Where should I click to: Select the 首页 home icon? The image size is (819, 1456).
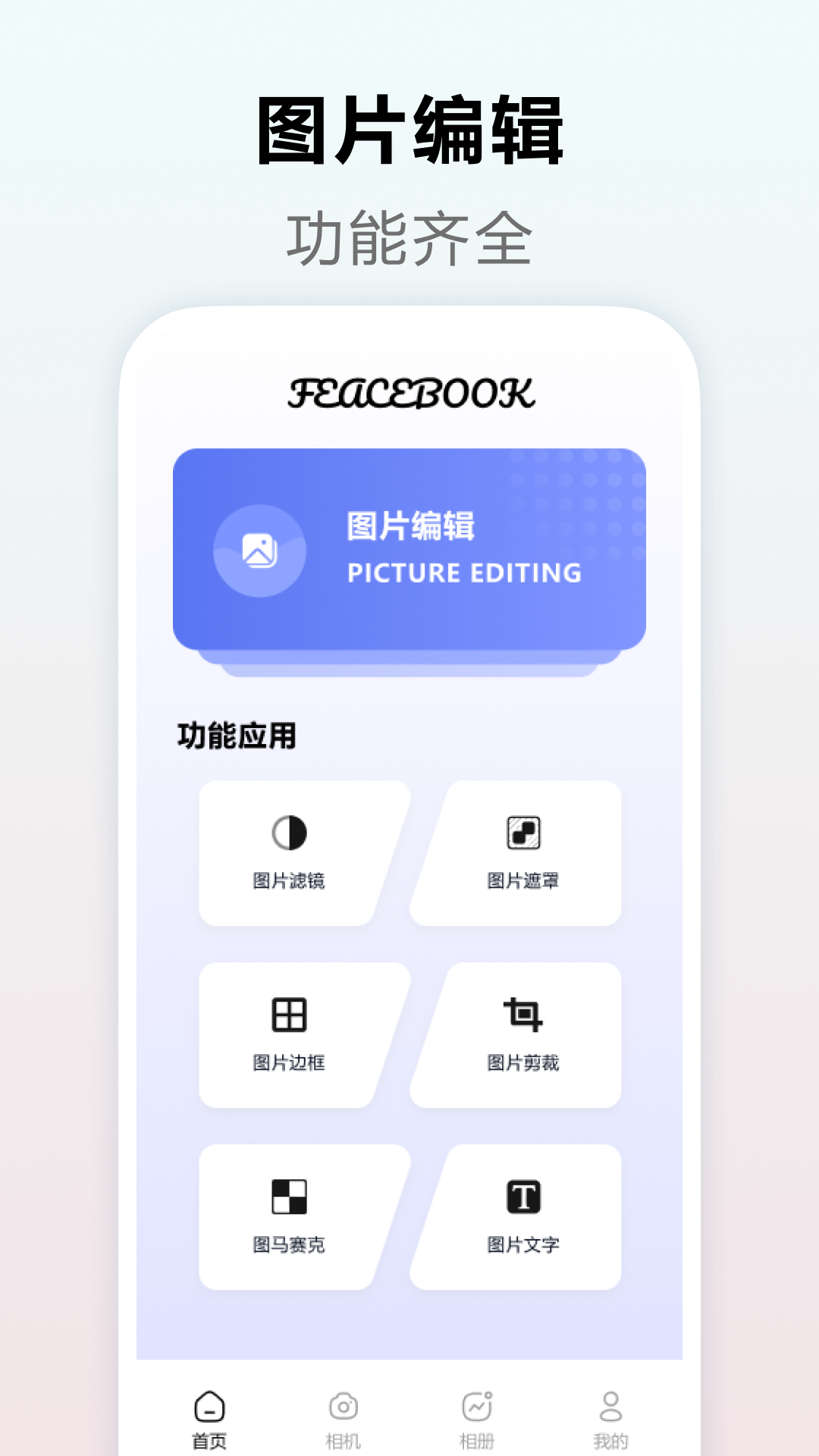click(209, 1407)
